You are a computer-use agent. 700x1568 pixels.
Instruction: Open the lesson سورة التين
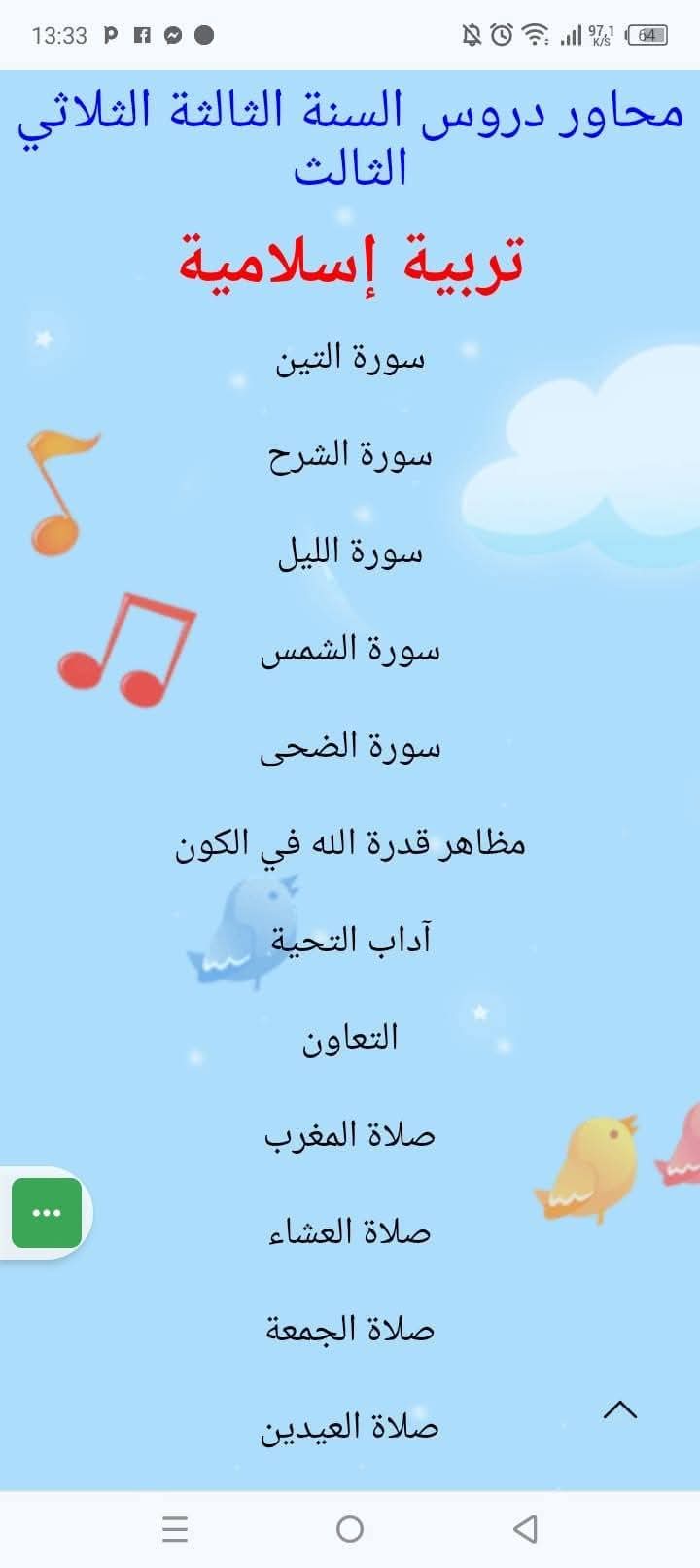pyautogui.click(x=350, y=359)
